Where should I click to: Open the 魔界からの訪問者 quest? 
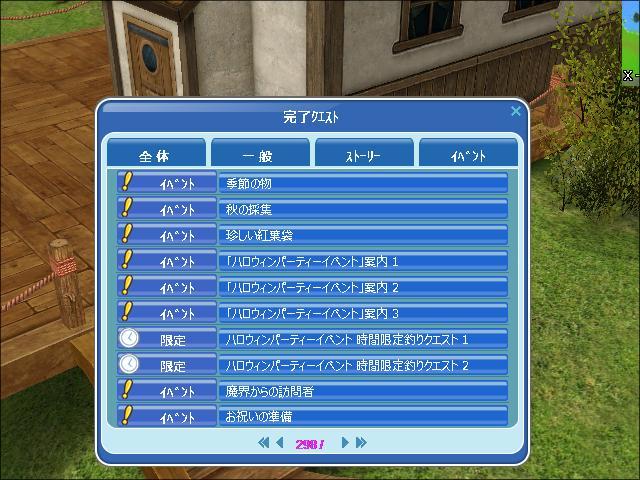click(362, 391)
